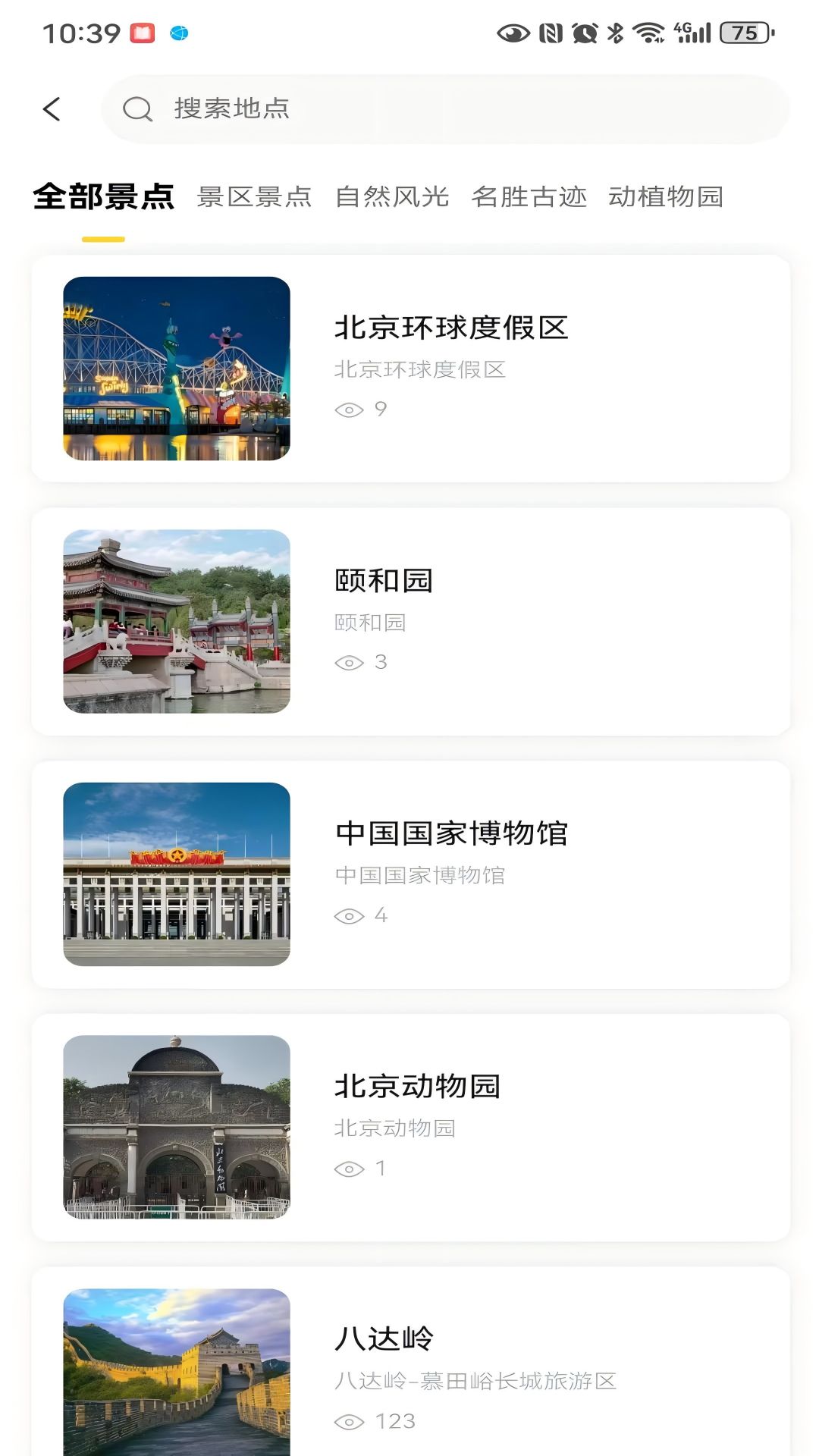
Task: Tap the 颐和园 photo thumbnail
Action: 178,622
